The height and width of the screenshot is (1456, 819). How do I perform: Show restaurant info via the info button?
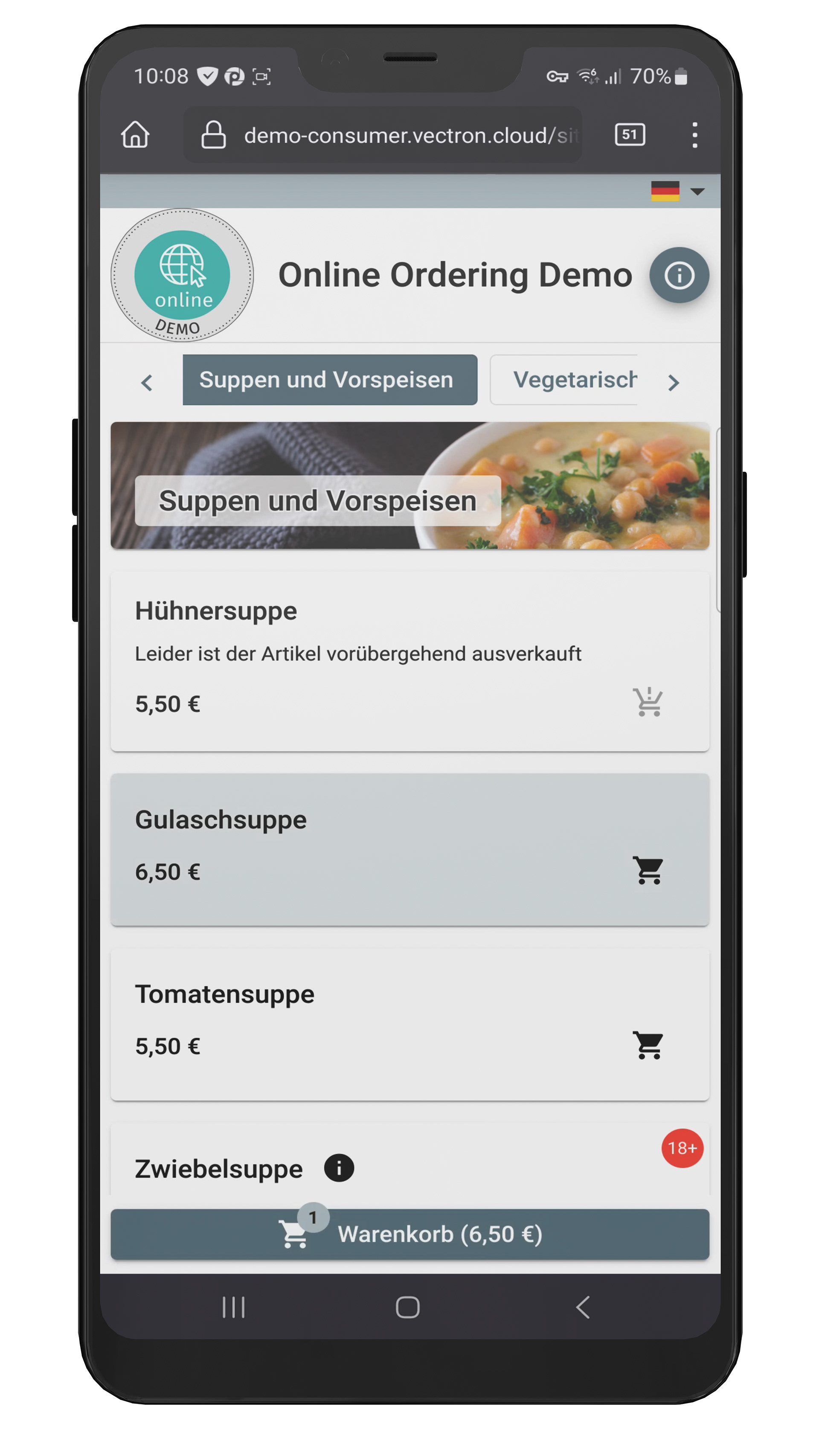pyautogui.click(x=678, y=275)
